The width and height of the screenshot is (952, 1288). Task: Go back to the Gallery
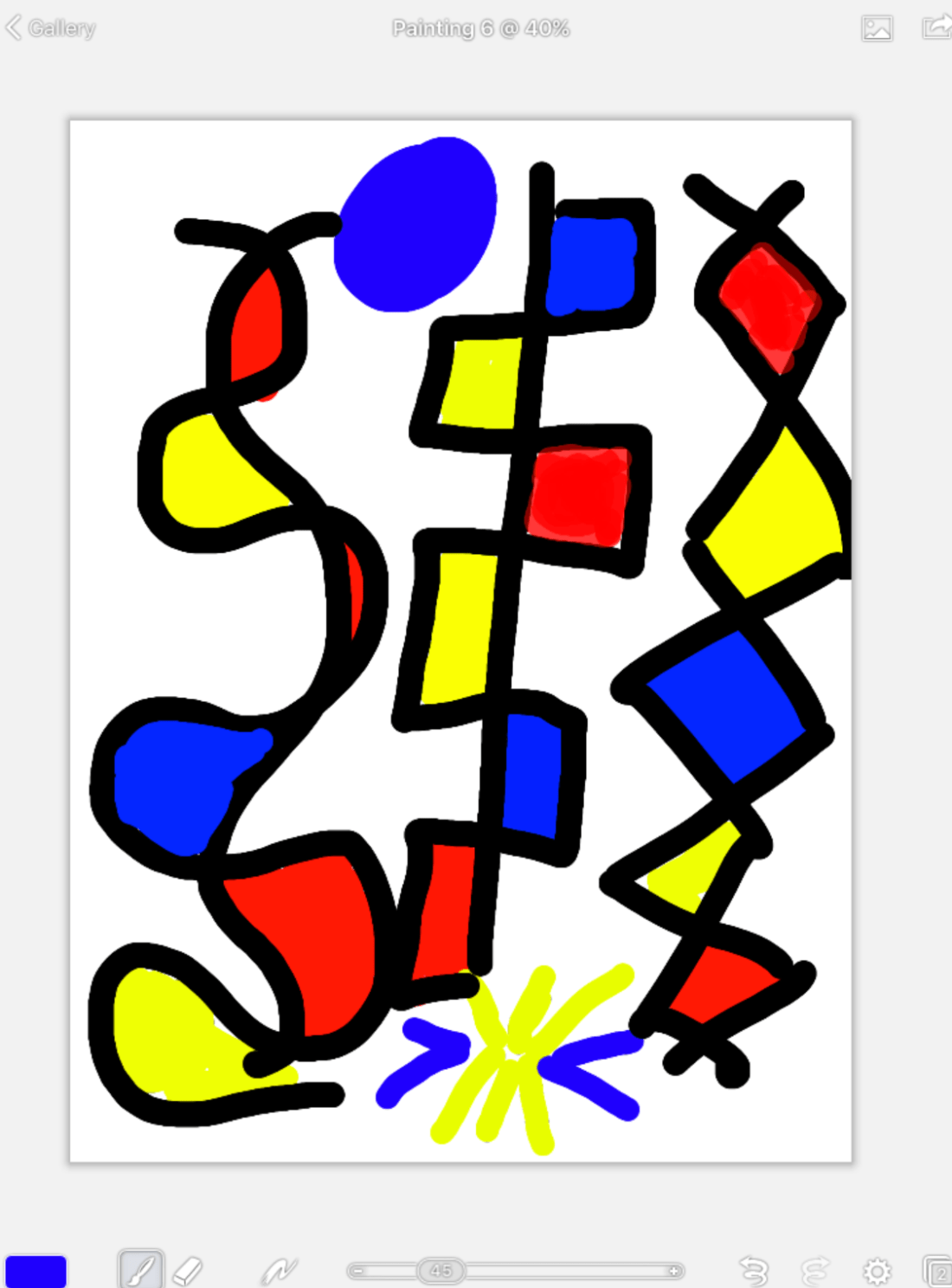50,28
